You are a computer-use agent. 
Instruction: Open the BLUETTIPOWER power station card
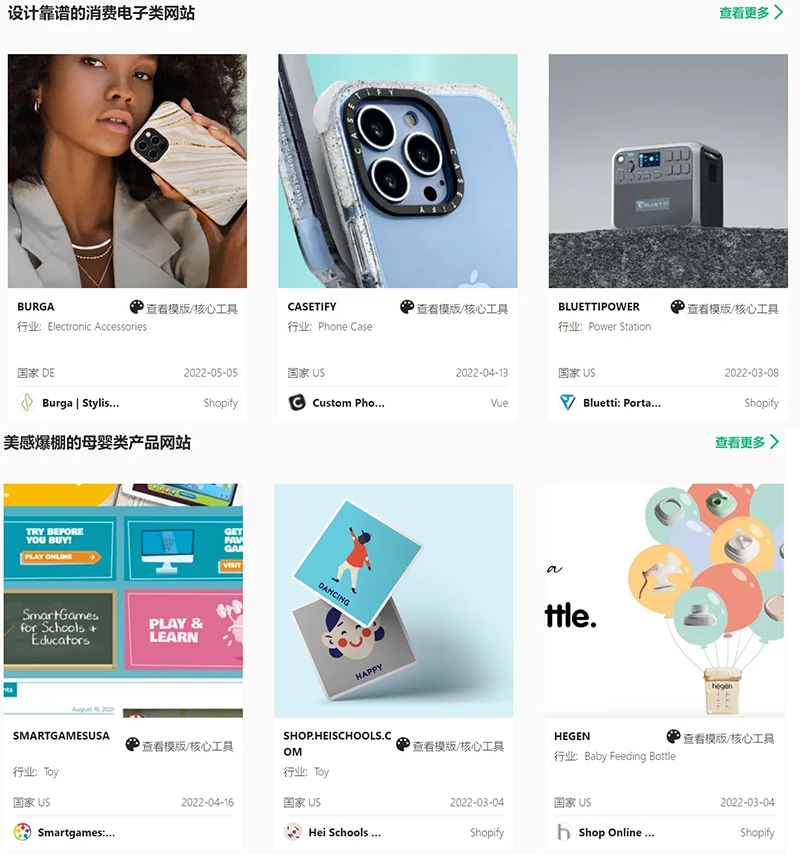[668, 171]
